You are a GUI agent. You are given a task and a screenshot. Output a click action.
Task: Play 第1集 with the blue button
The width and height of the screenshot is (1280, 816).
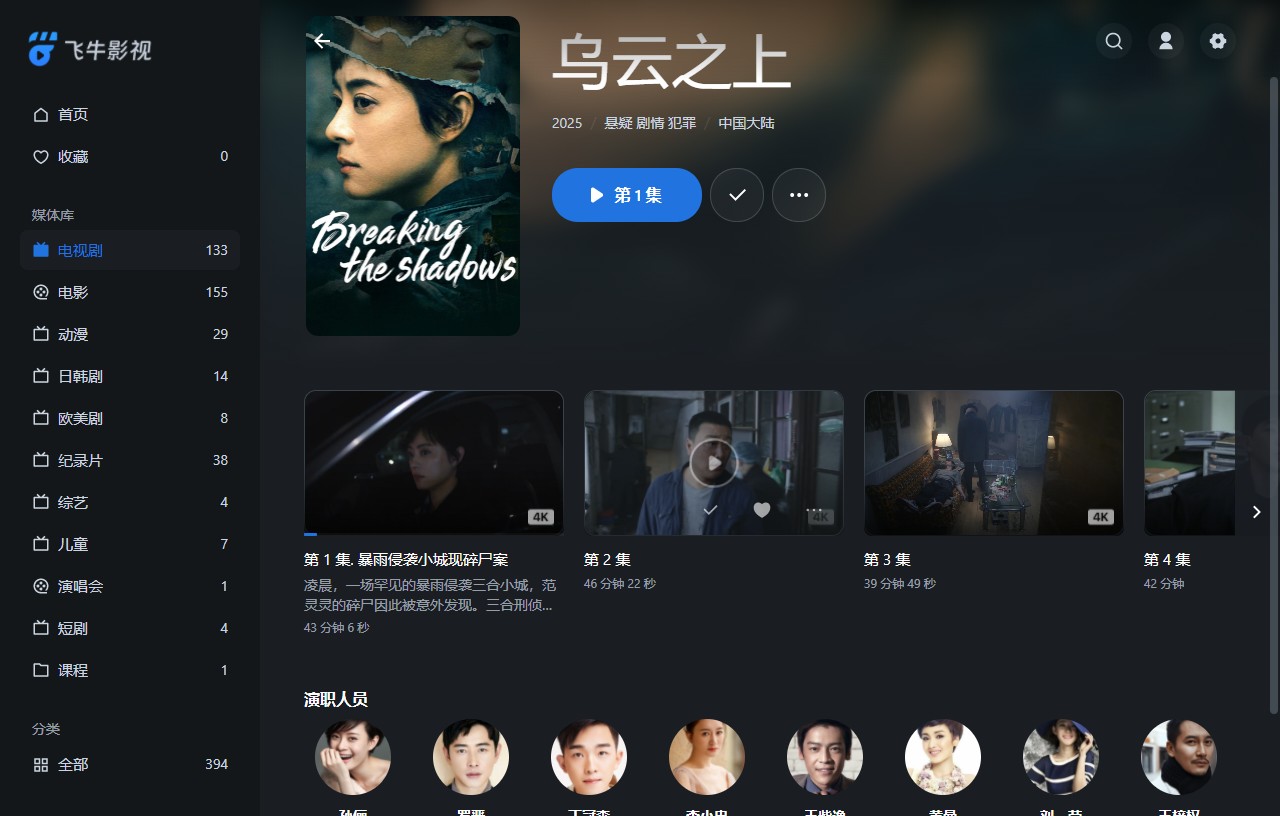pos(626,195)
